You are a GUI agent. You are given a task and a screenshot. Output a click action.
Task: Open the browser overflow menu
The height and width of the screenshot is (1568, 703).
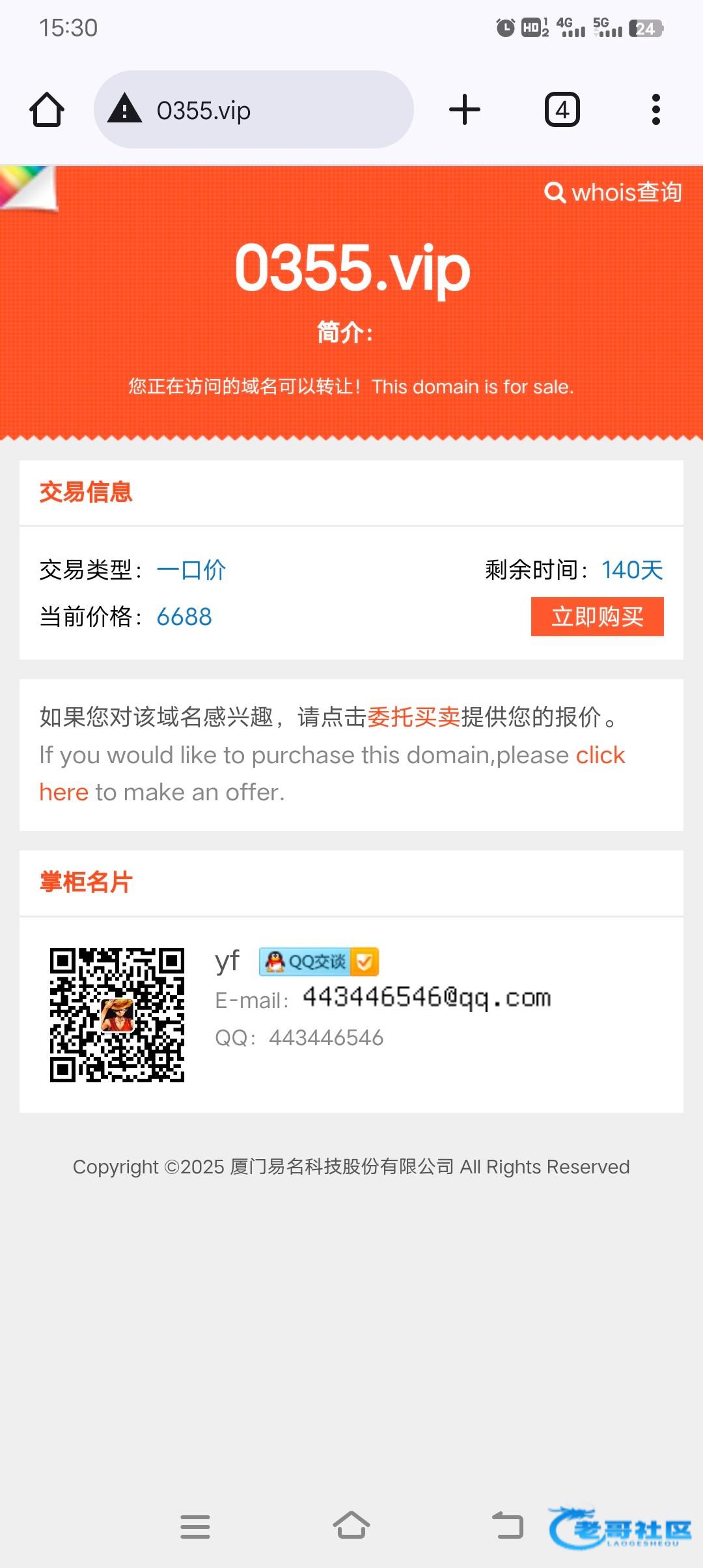click(x=655, y=109)
